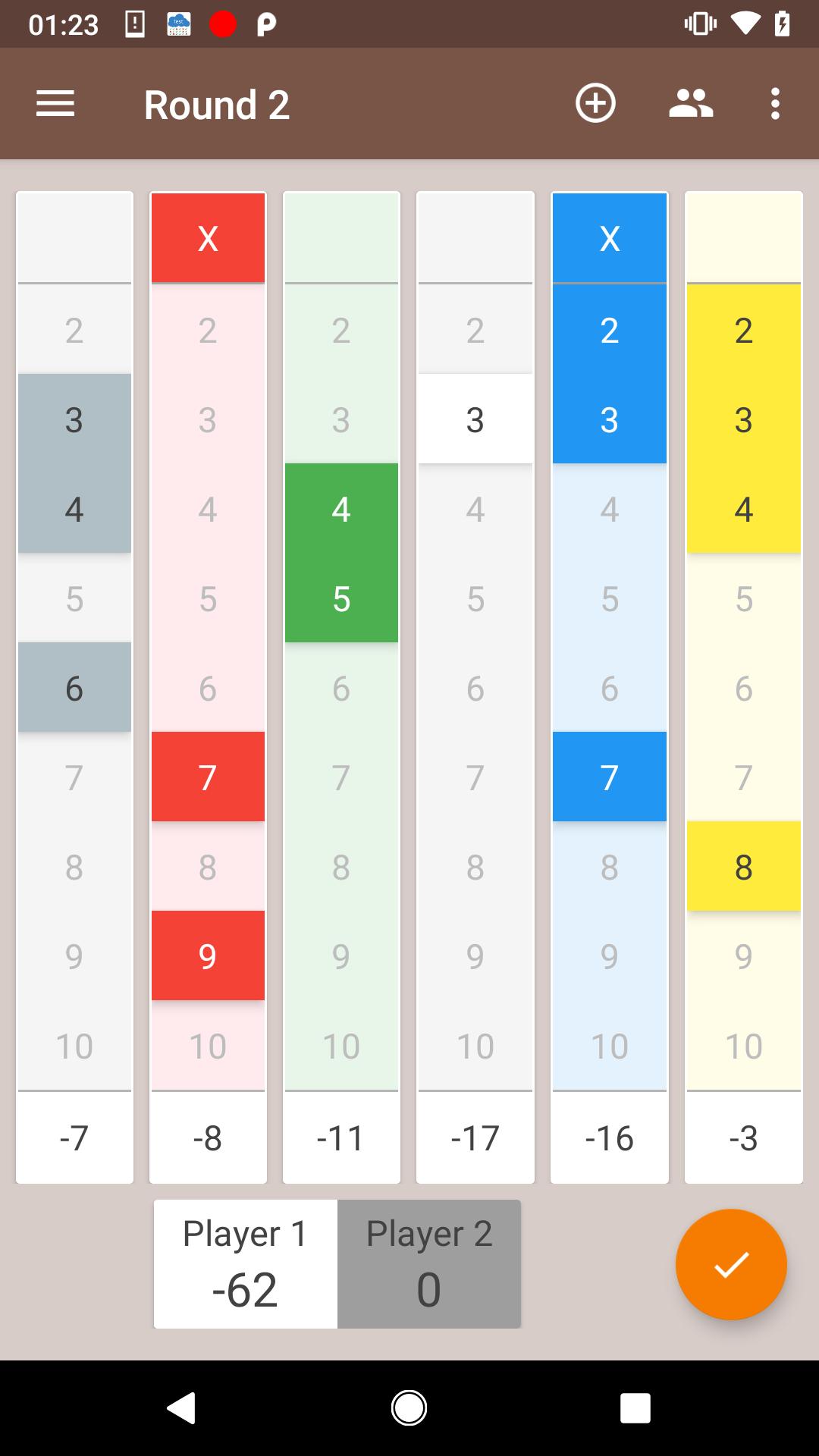The width and height of the screenshot is (819, 1456).
Task: Open the overflow menu
Action: click(x=774, y=104)
